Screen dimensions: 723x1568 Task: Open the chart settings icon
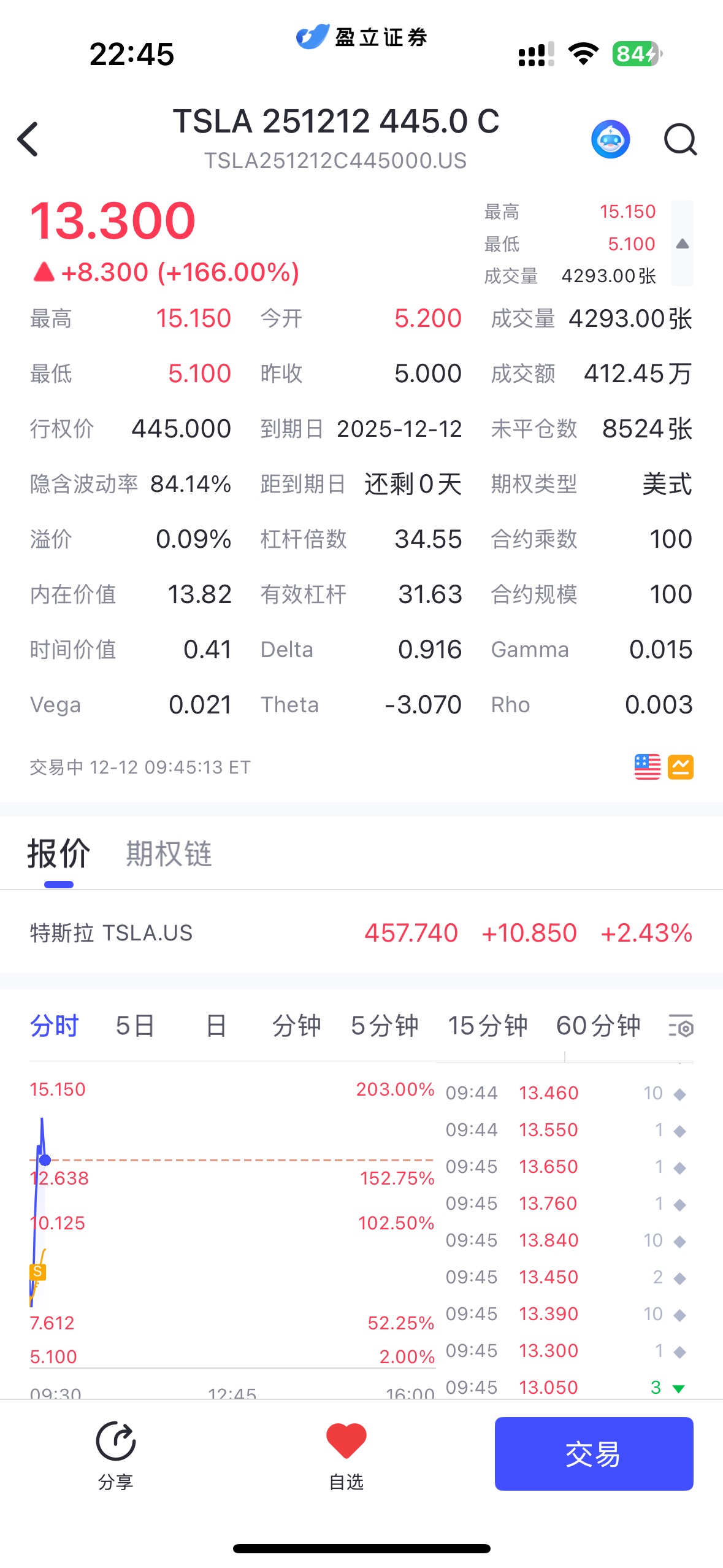(x=681, y=1026)
